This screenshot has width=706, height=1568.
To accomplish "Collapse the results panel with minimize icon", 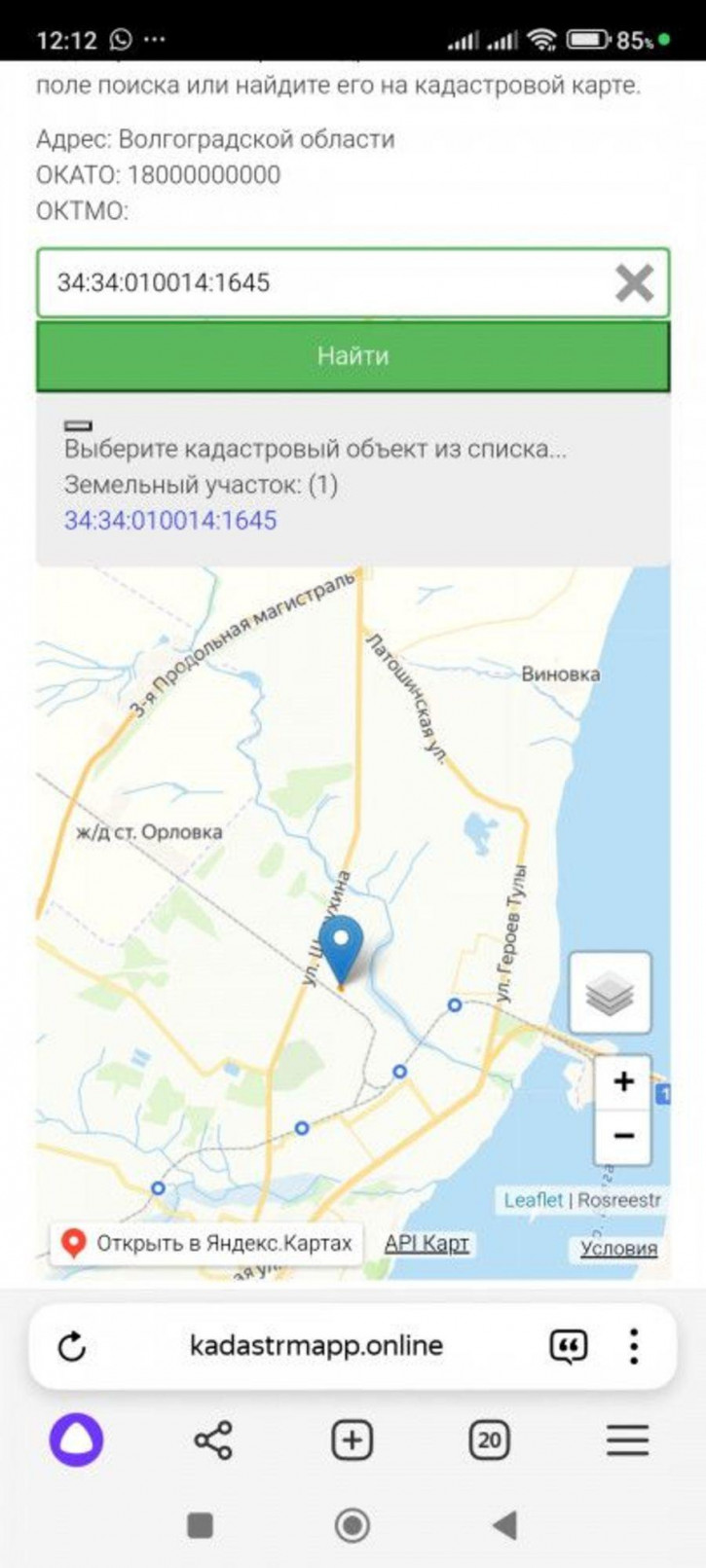I will (78, 425).
